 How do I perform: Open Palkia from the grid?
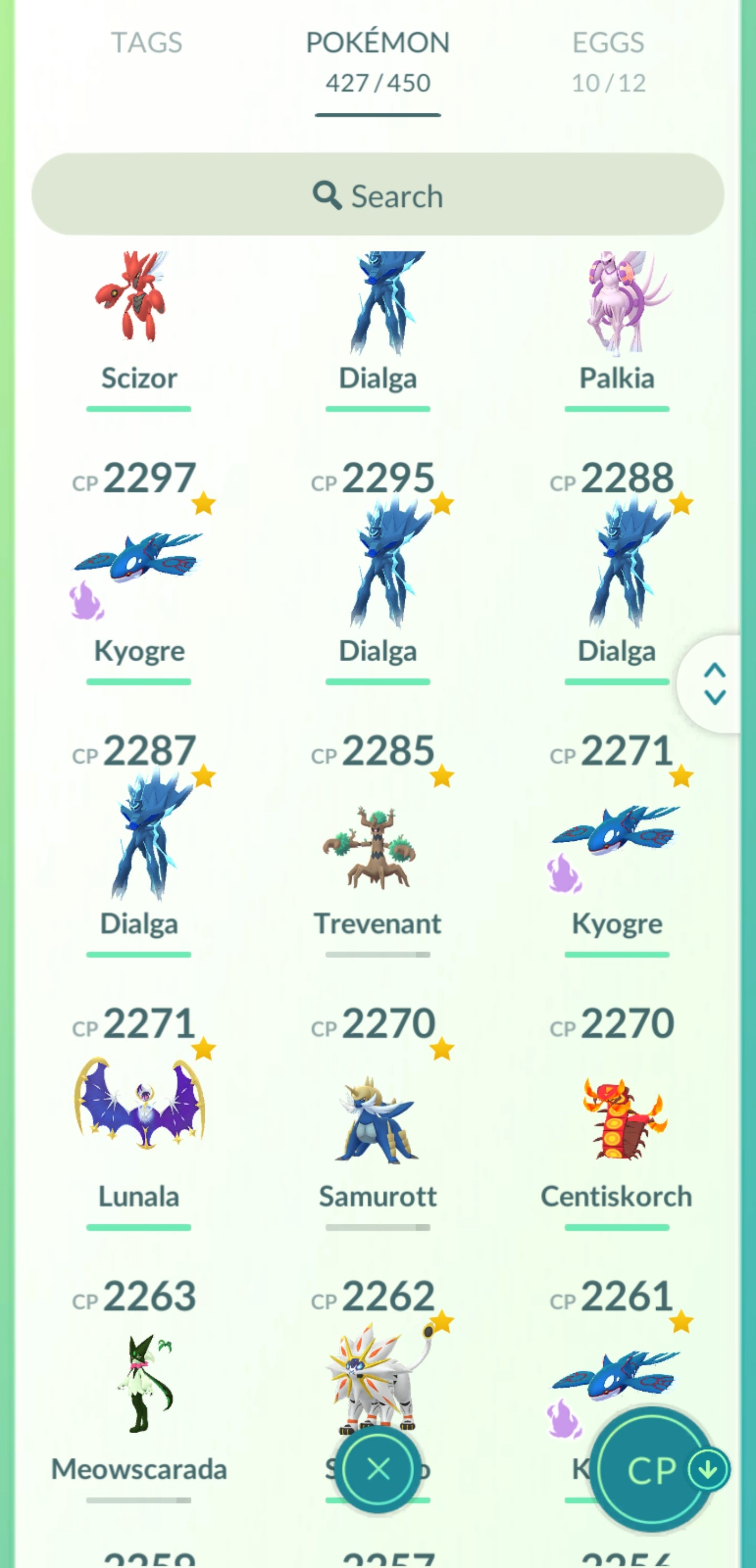click(616, 311)
